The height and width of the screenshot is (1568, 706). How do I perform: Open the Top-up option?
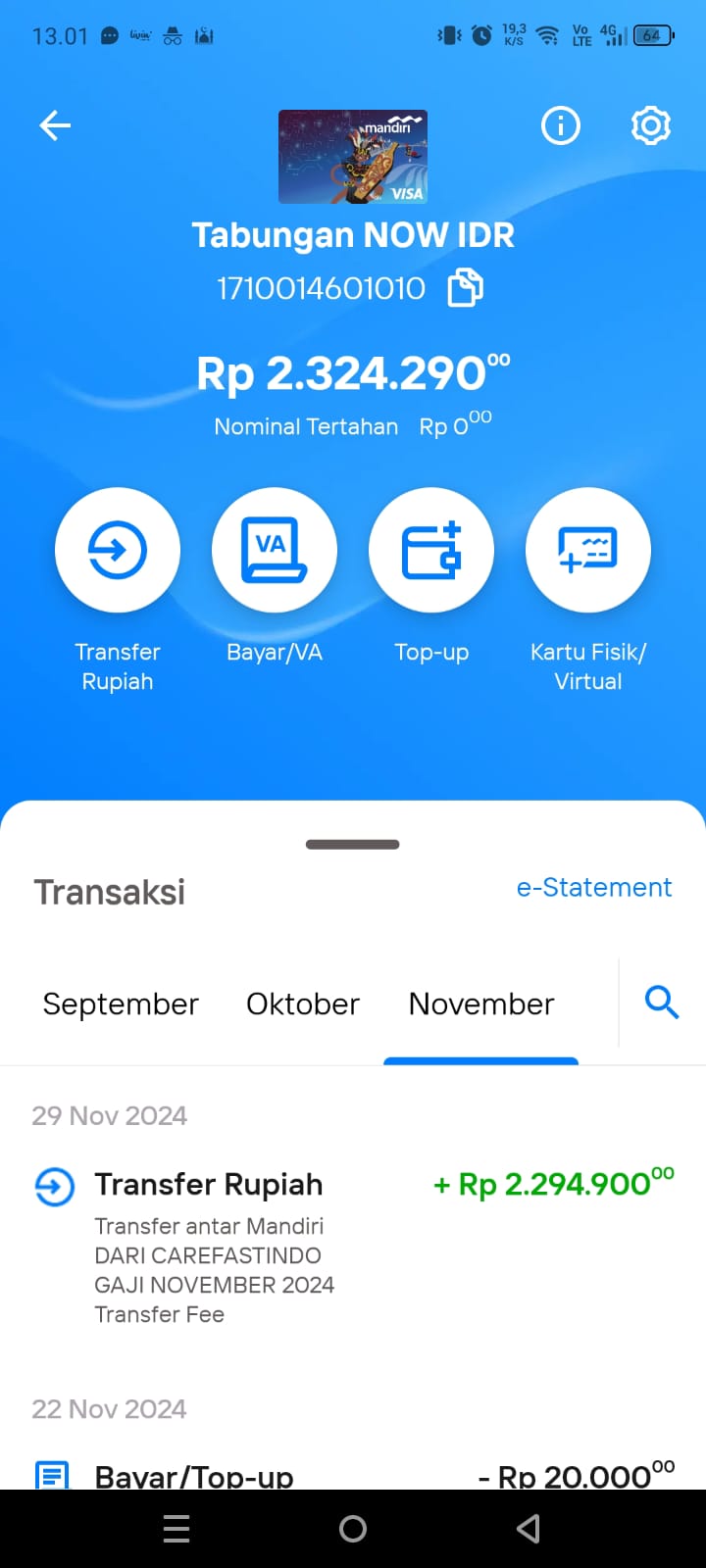click(x=431, y=550)
